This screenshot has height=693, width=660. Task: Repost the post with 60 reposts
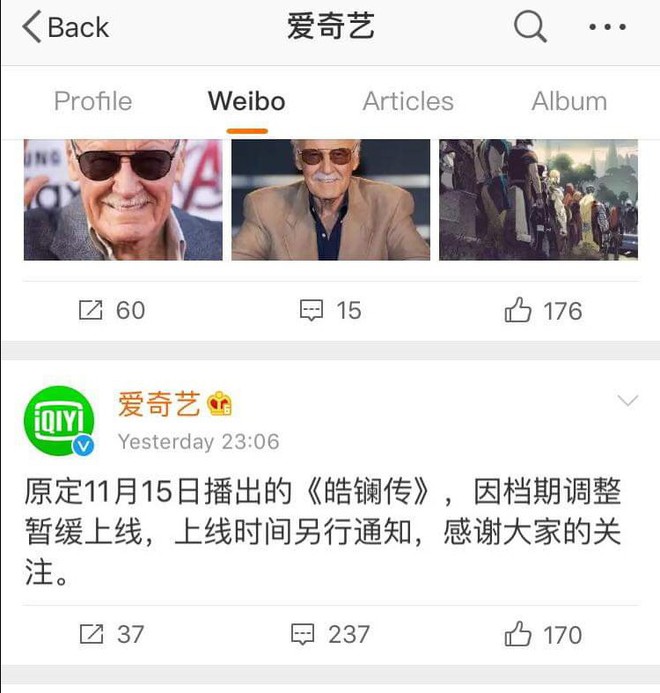[111, 311]
